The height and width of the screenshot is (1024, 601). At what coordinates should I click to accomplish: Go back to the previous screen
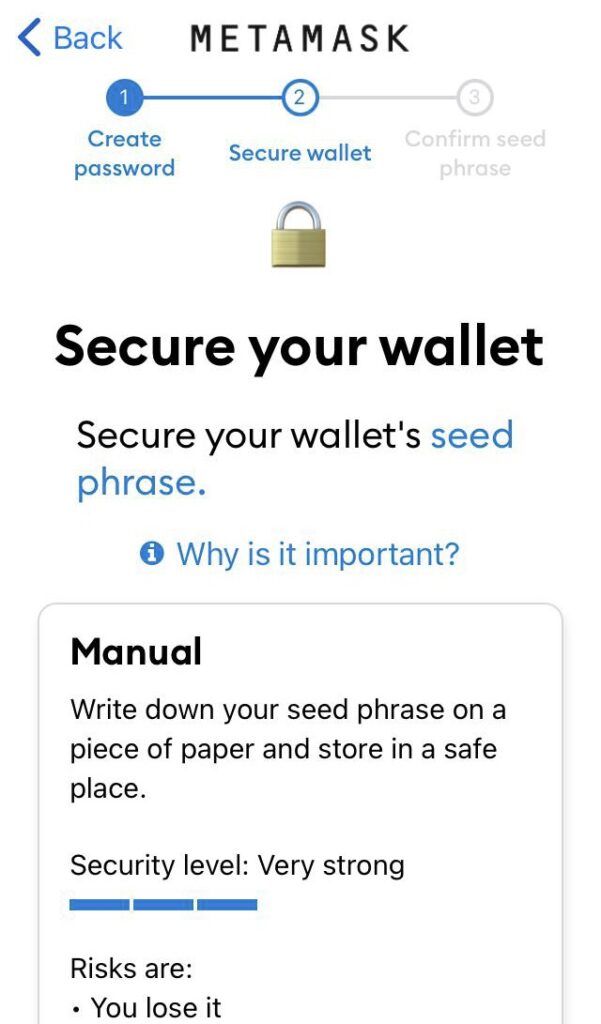pos(70,39)
